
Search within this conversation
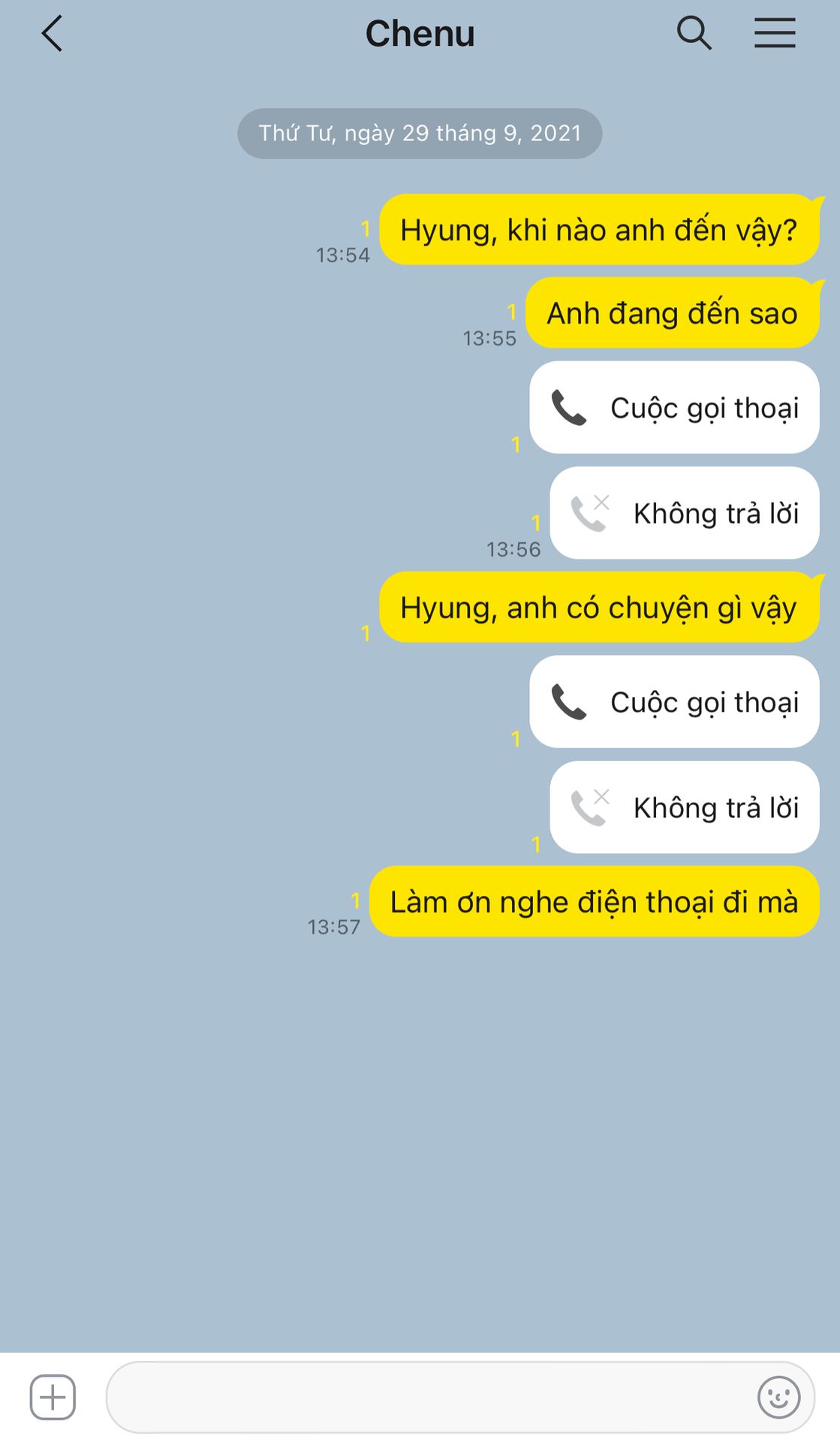(694, 34)
